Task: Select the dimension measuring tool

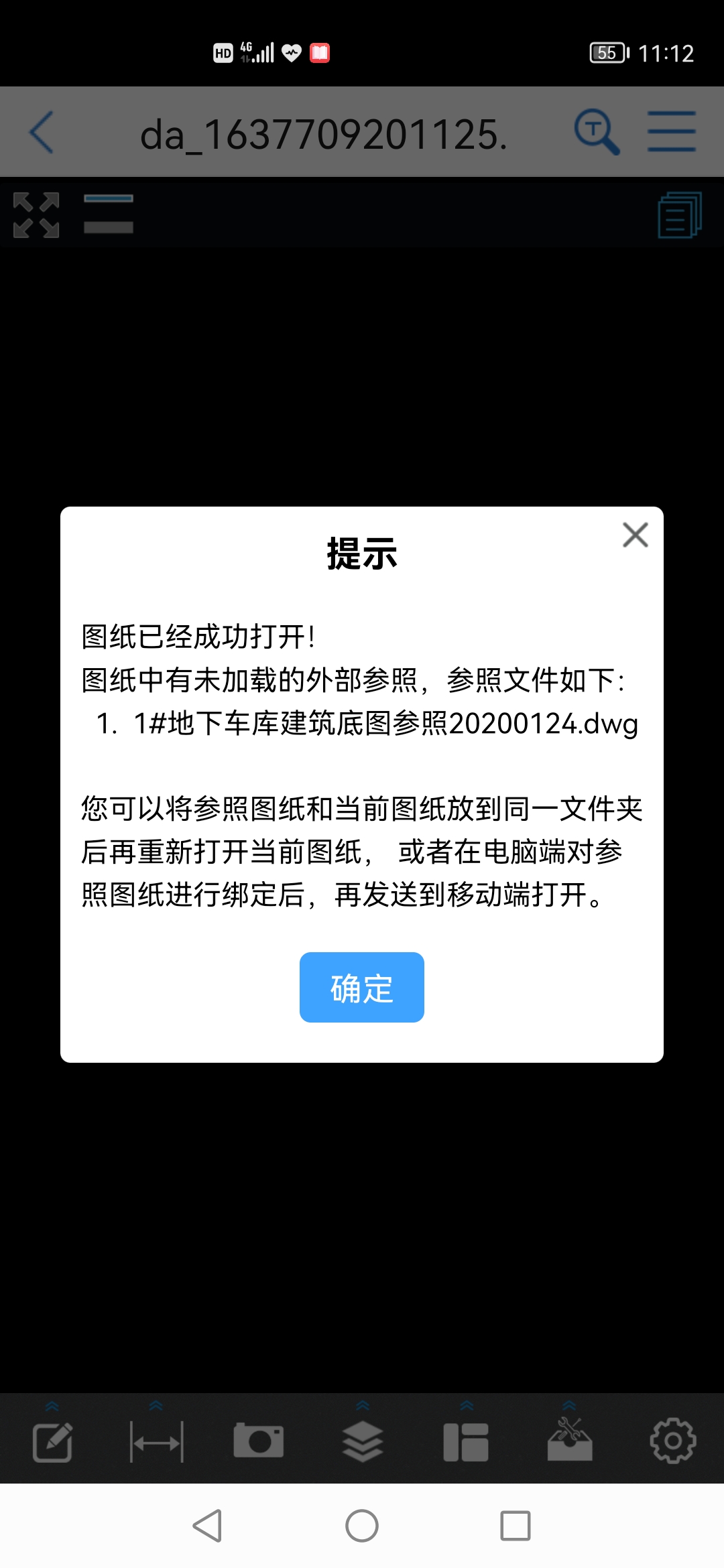Action: pos(156,1441)
